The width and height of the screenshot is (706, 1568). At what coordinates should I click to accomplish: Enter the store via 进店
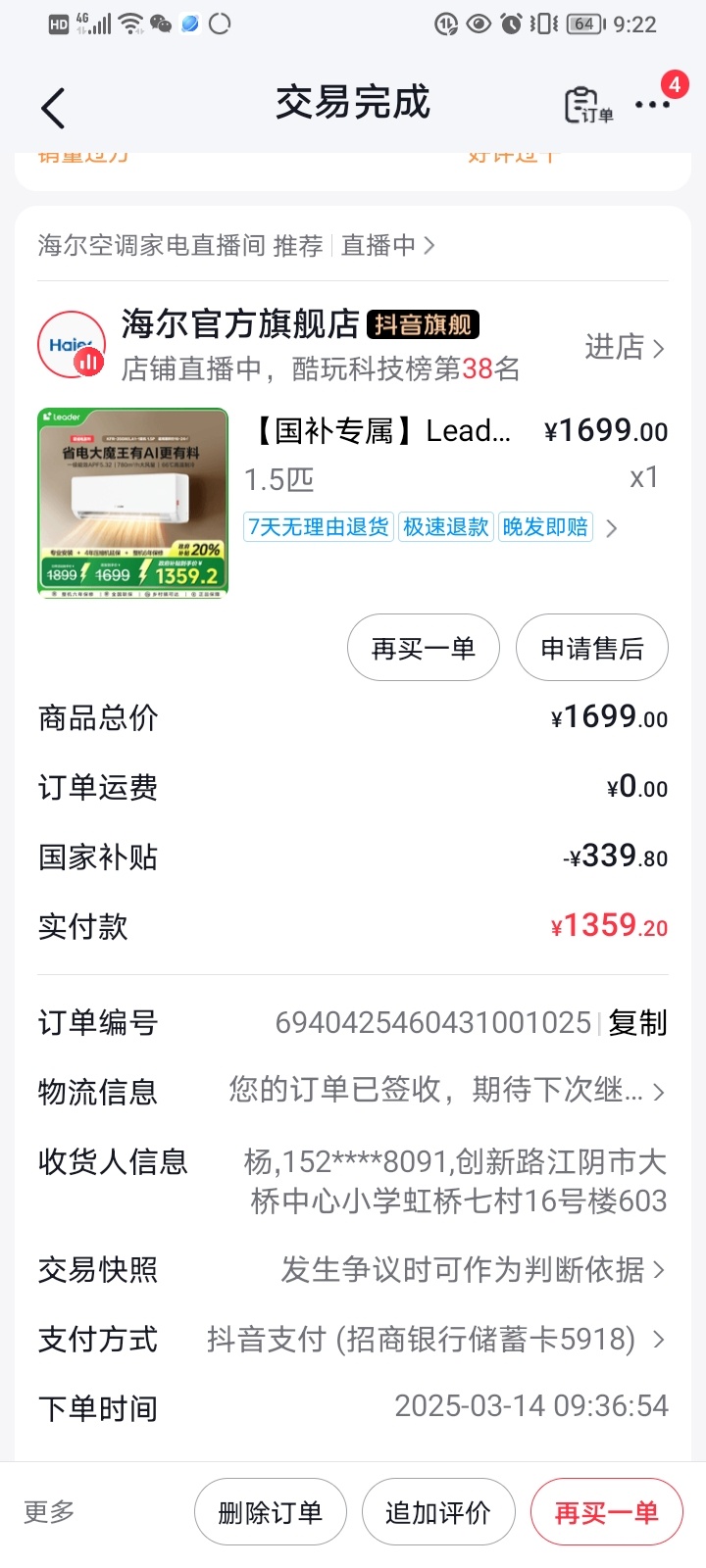(625, 347)
